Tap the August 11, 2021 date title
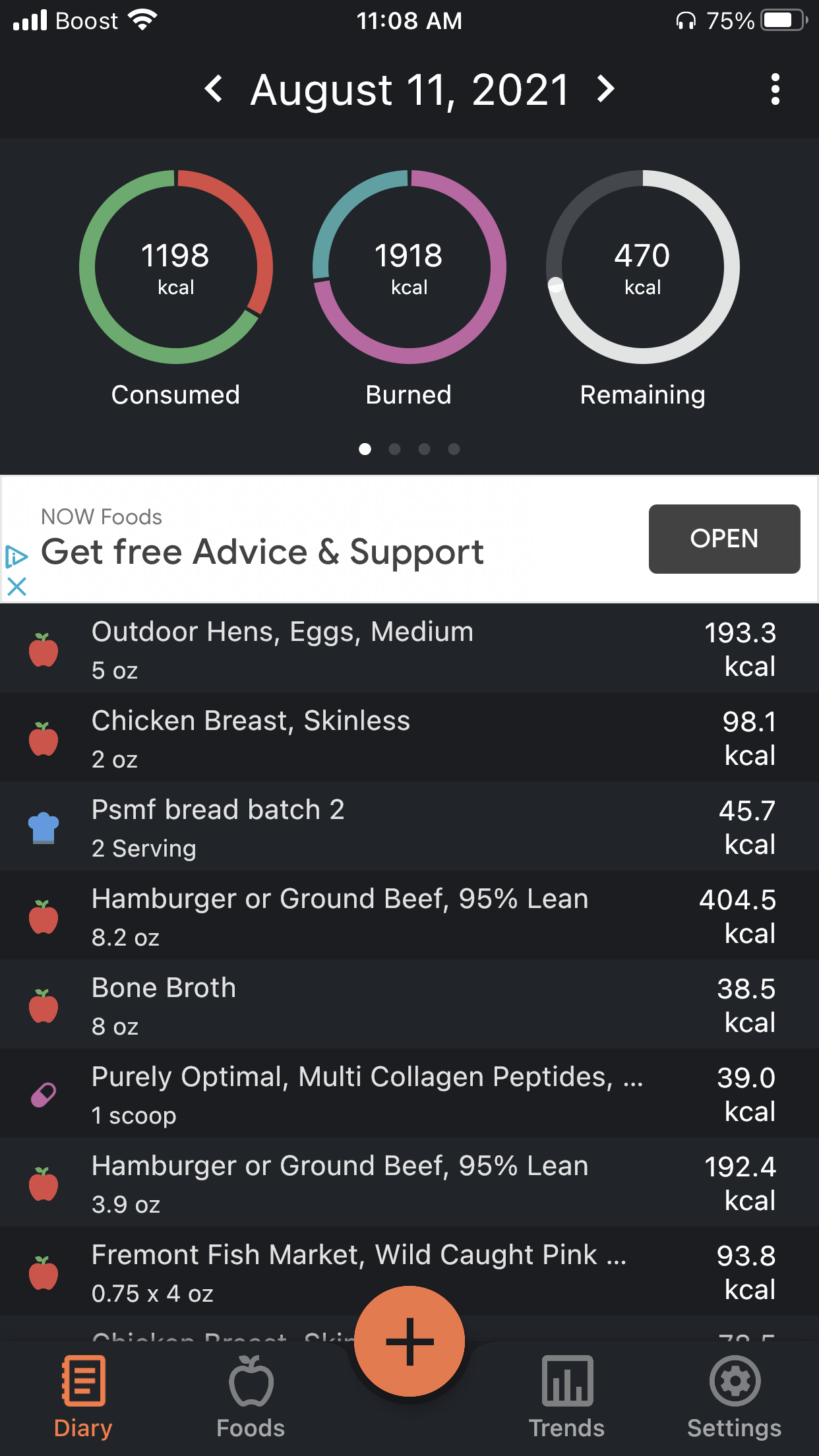This screenshot has width=819, height=1456. click(x=409, y=90)
